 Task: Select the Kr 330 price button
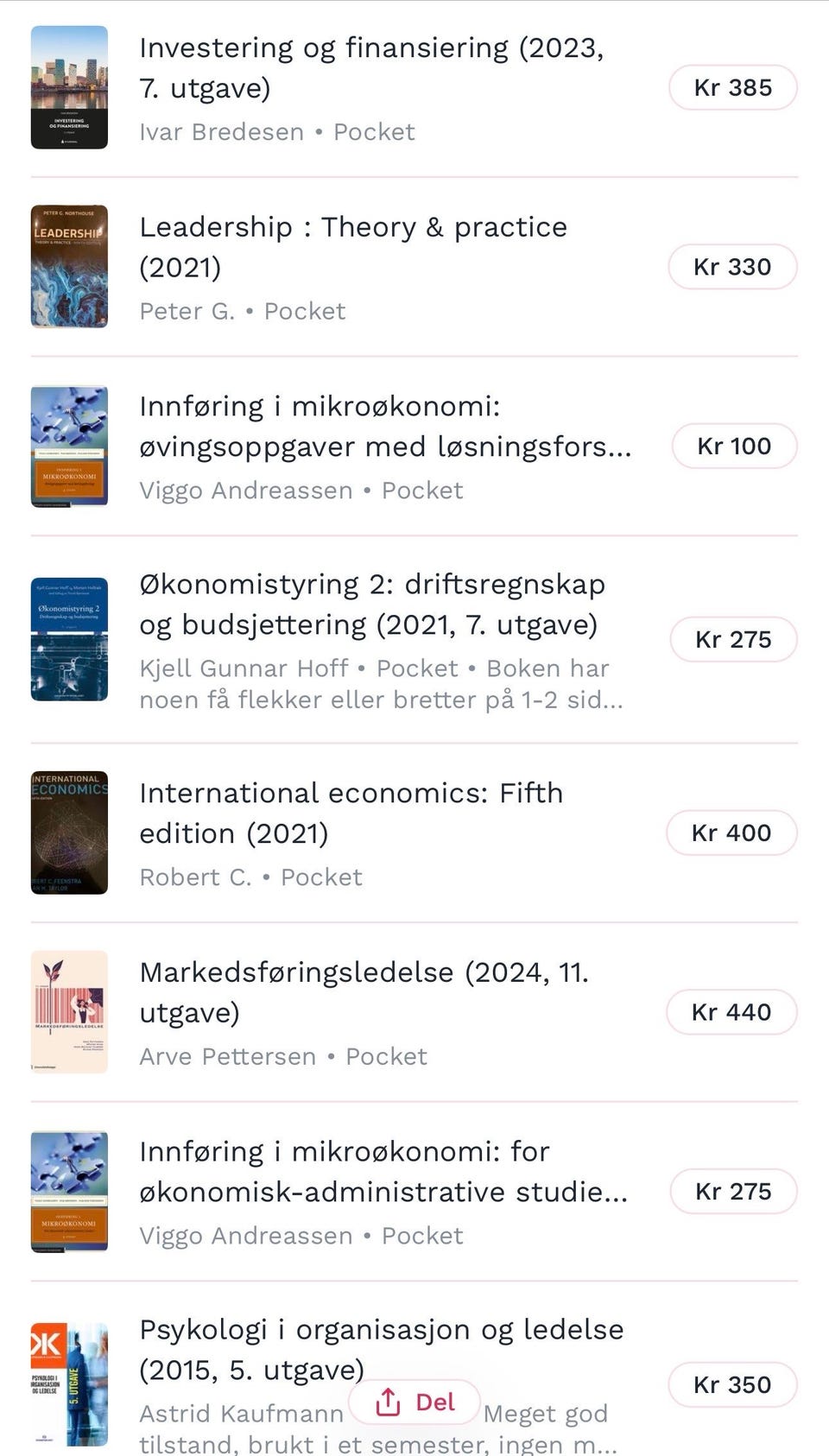732,267
